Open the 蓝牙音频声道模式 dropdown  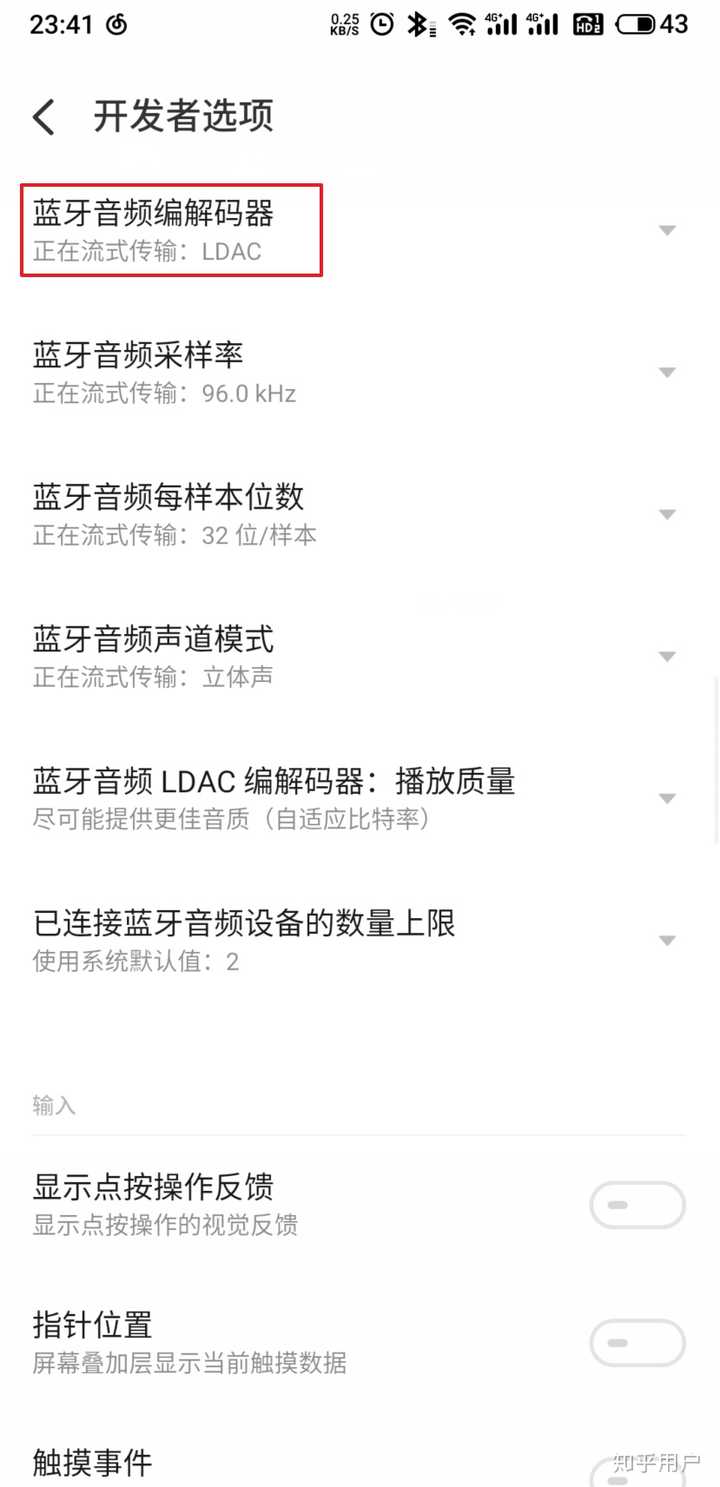point(667,656)
